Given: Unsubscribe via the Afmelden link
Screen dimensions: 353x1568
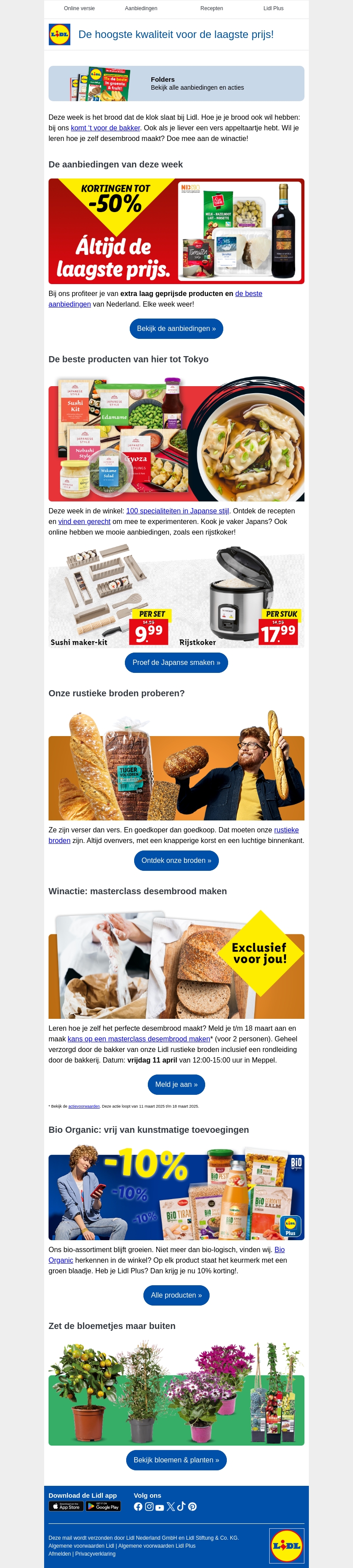Looking at the screenshot, I should [x=59, y=1553].
